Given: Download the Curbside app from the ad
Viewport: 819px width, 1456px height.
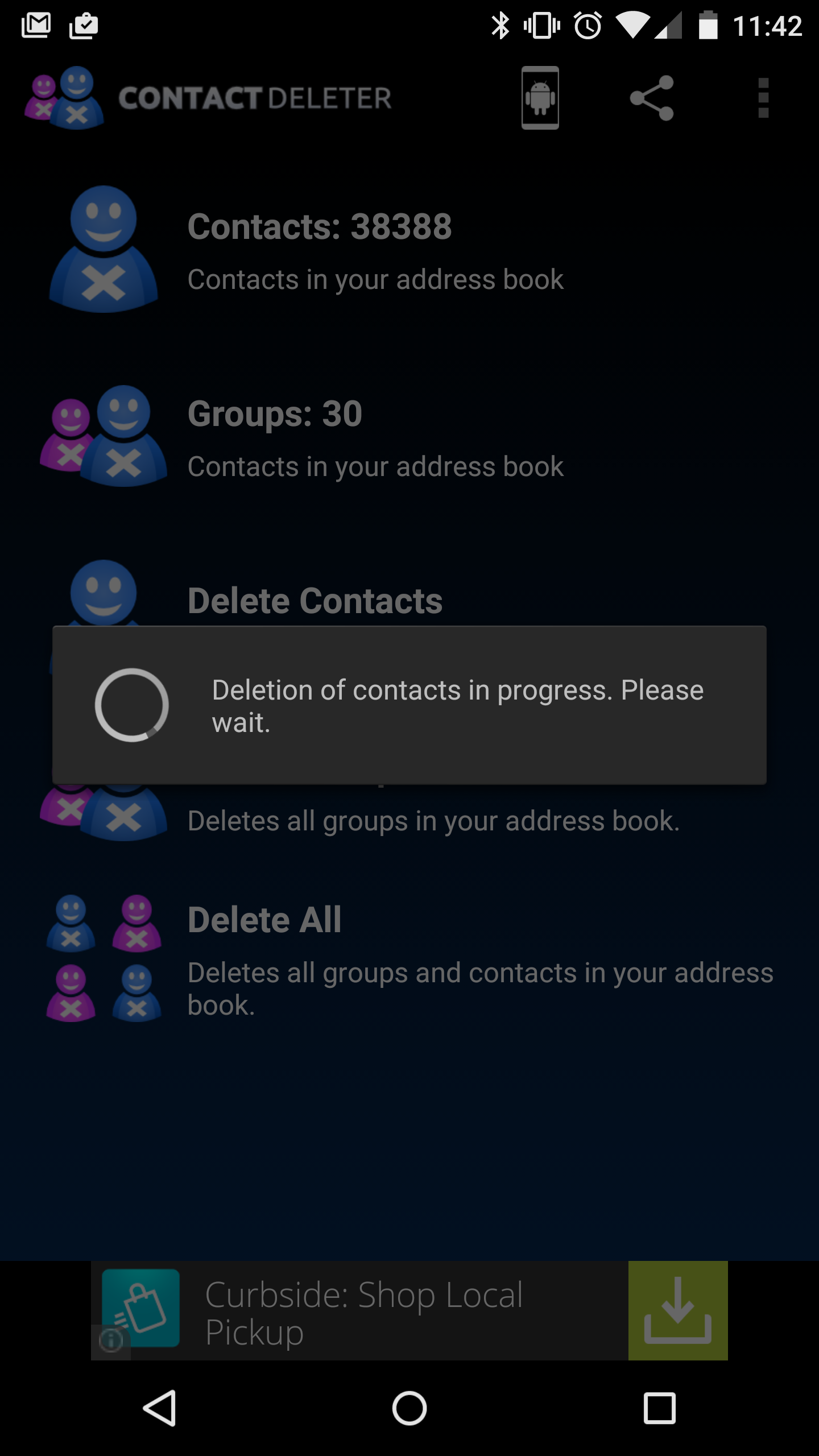Looking at the screenshot, I should point(677,1311).
